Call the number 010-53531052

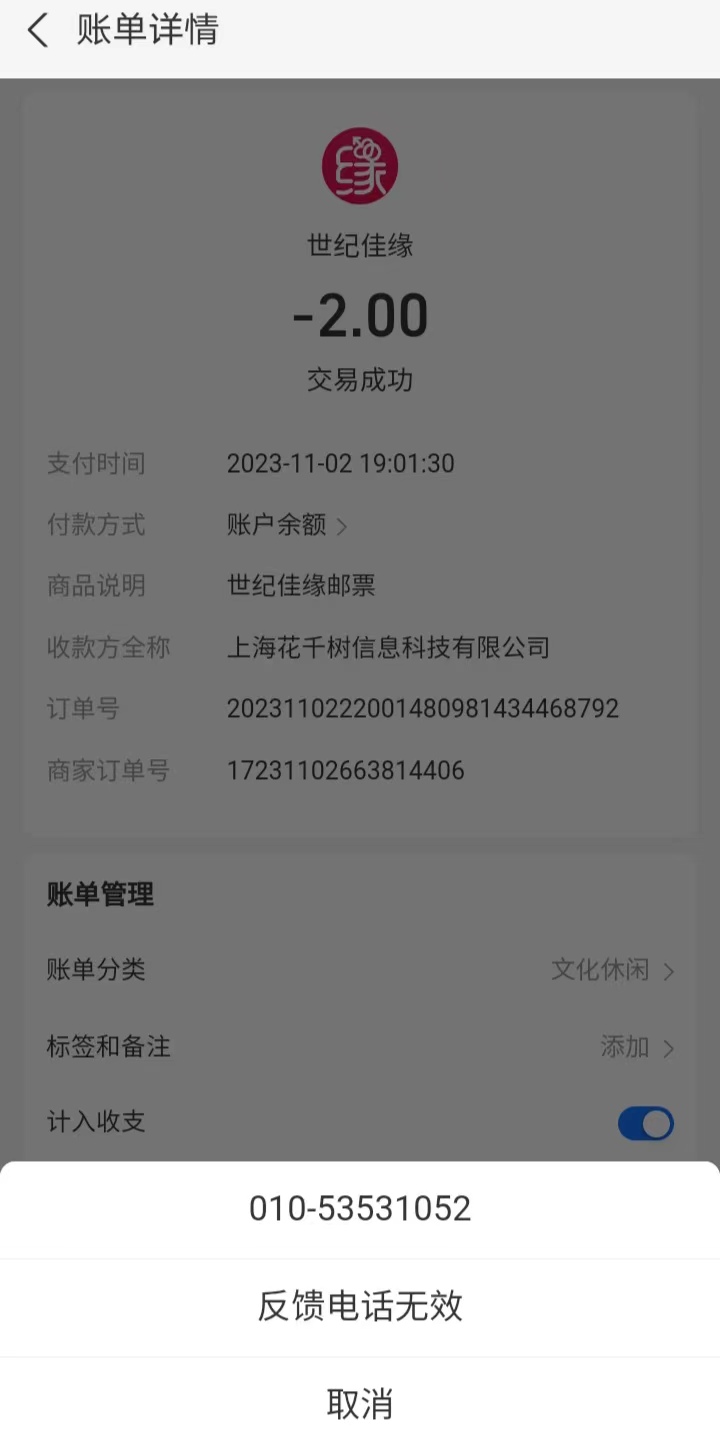360,1209
